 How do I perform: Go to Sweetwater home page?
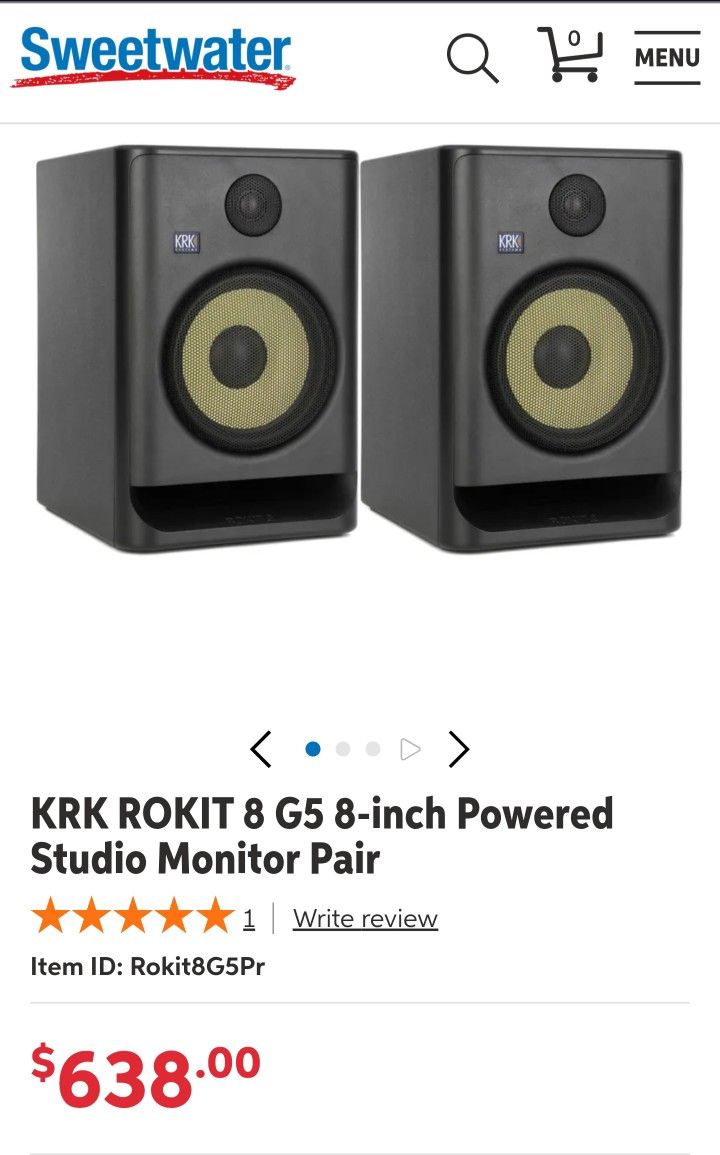tap(155, 56)
